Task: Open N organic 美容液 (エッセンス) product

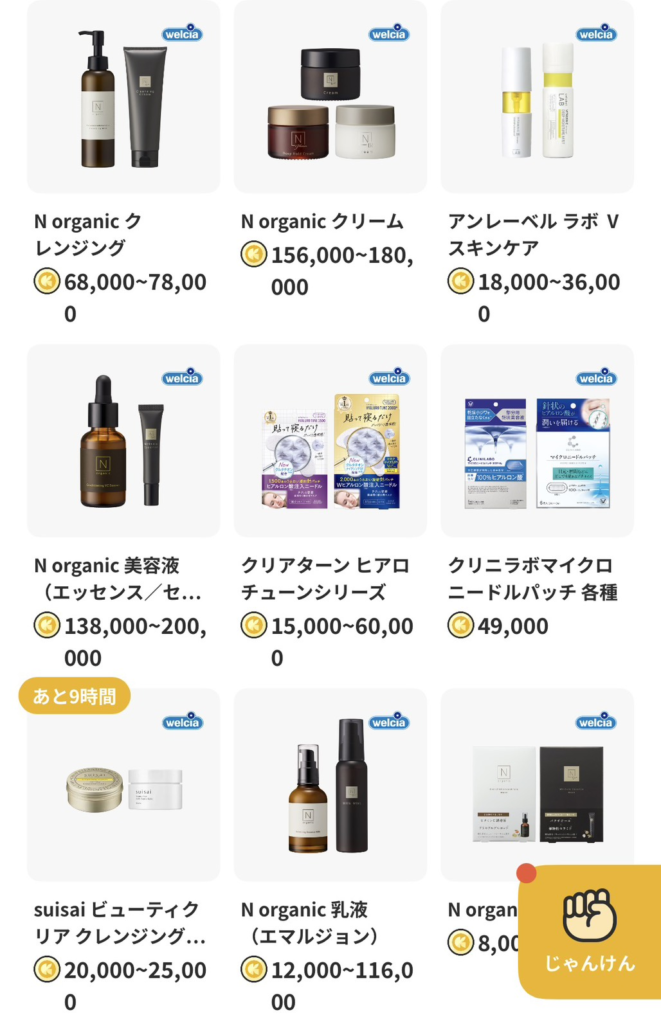Action: click(123, 441)
